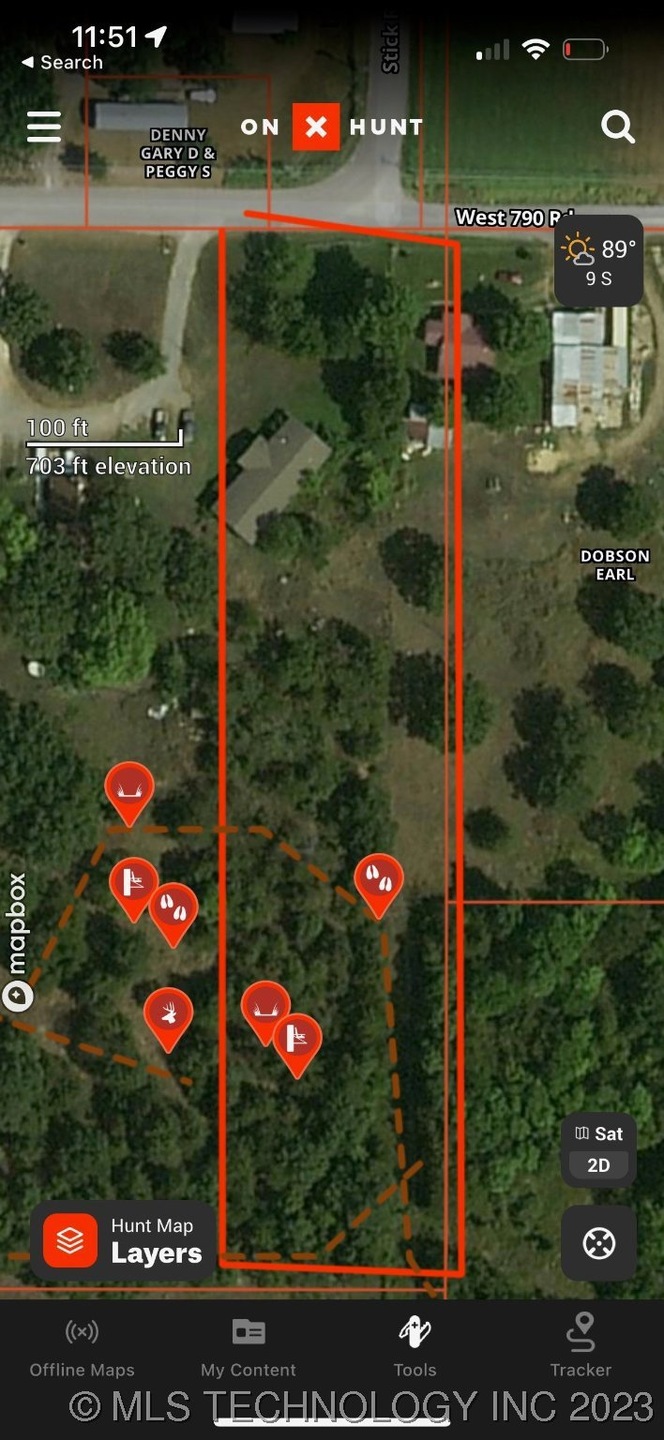Return to Search via the back link
Viewport: 664px width, 1440px height.
[62, 62]
